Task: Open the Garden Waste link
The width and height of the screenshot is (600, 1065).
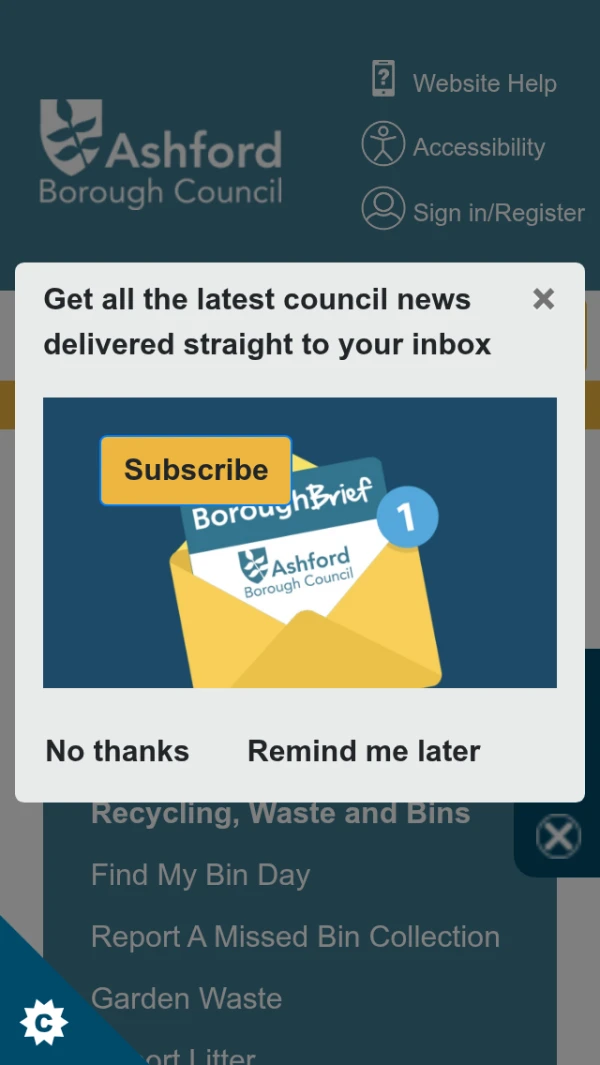Action: [x=186, y=998]
